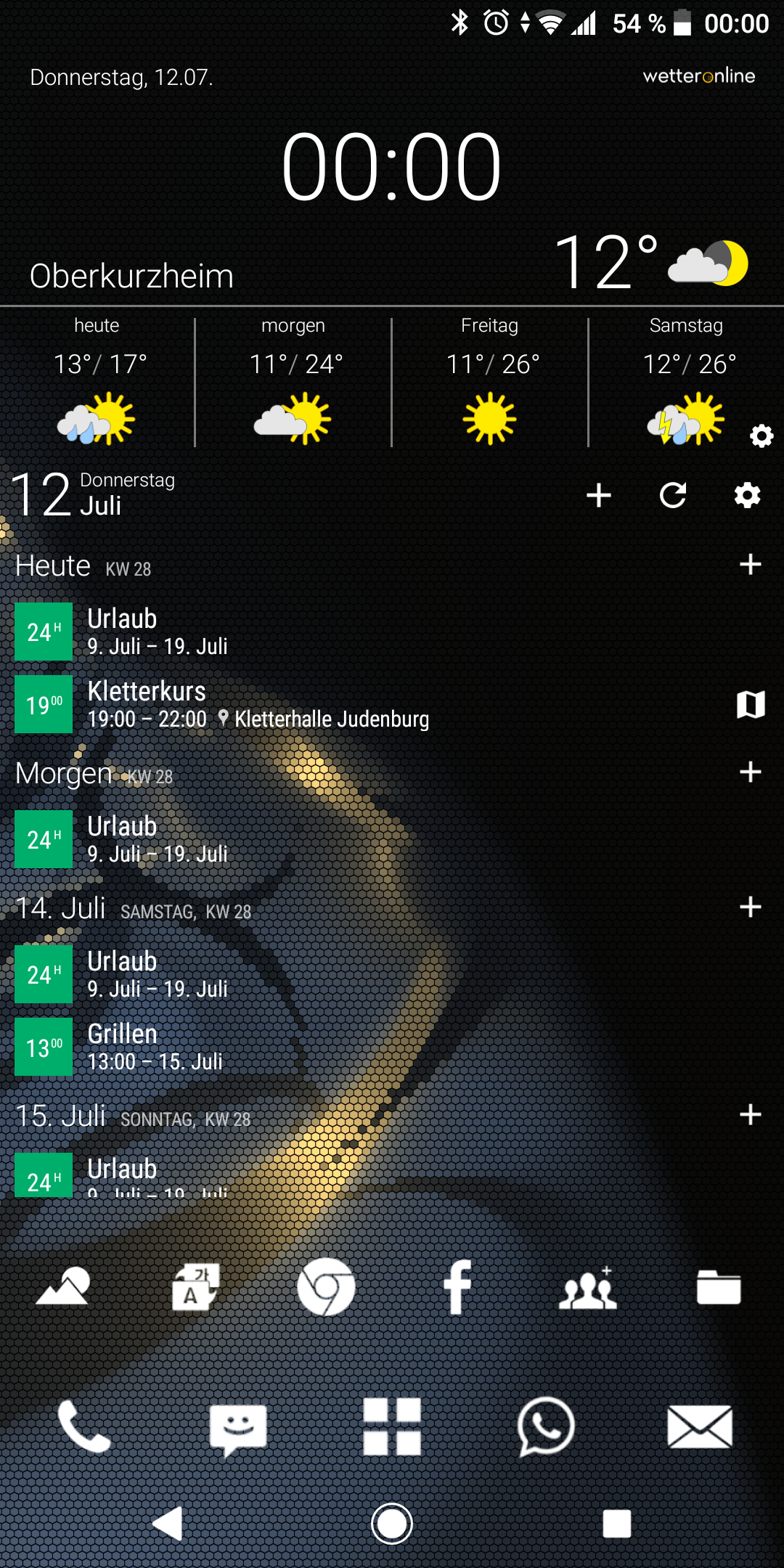Launch Chrome browser
This screenshot has width=784, height=1568.
(x=327, y=1287)
